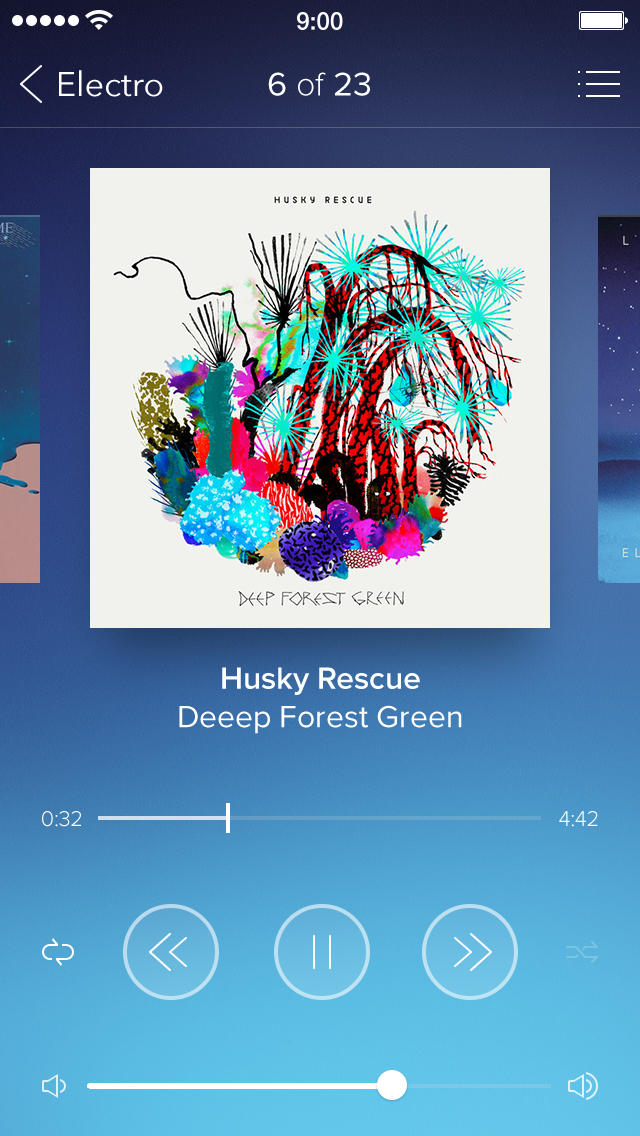Pause the current song
Image resolution: width=640 pixels, height=1136 pixels.
322,952
